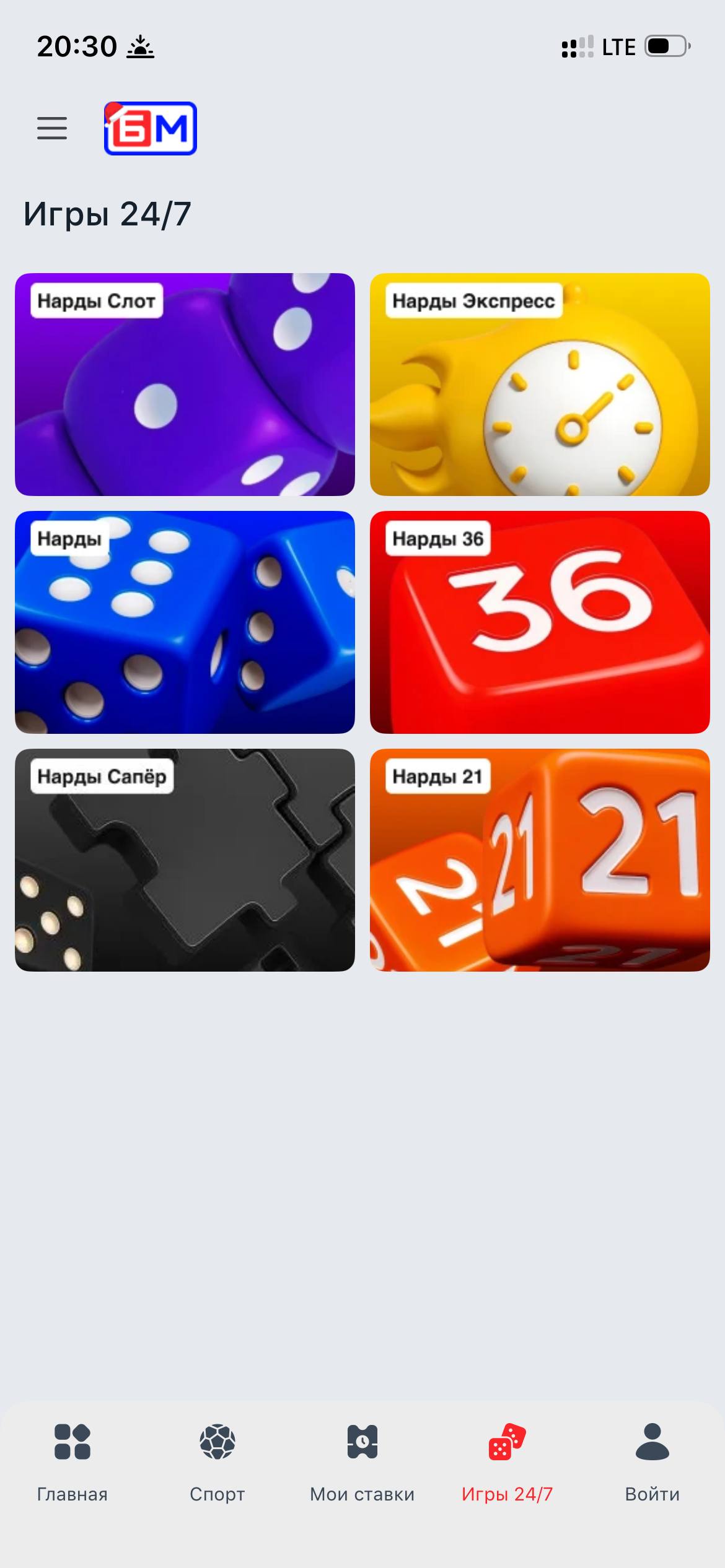Open the Мои ставки tab

coord(362,1463)
